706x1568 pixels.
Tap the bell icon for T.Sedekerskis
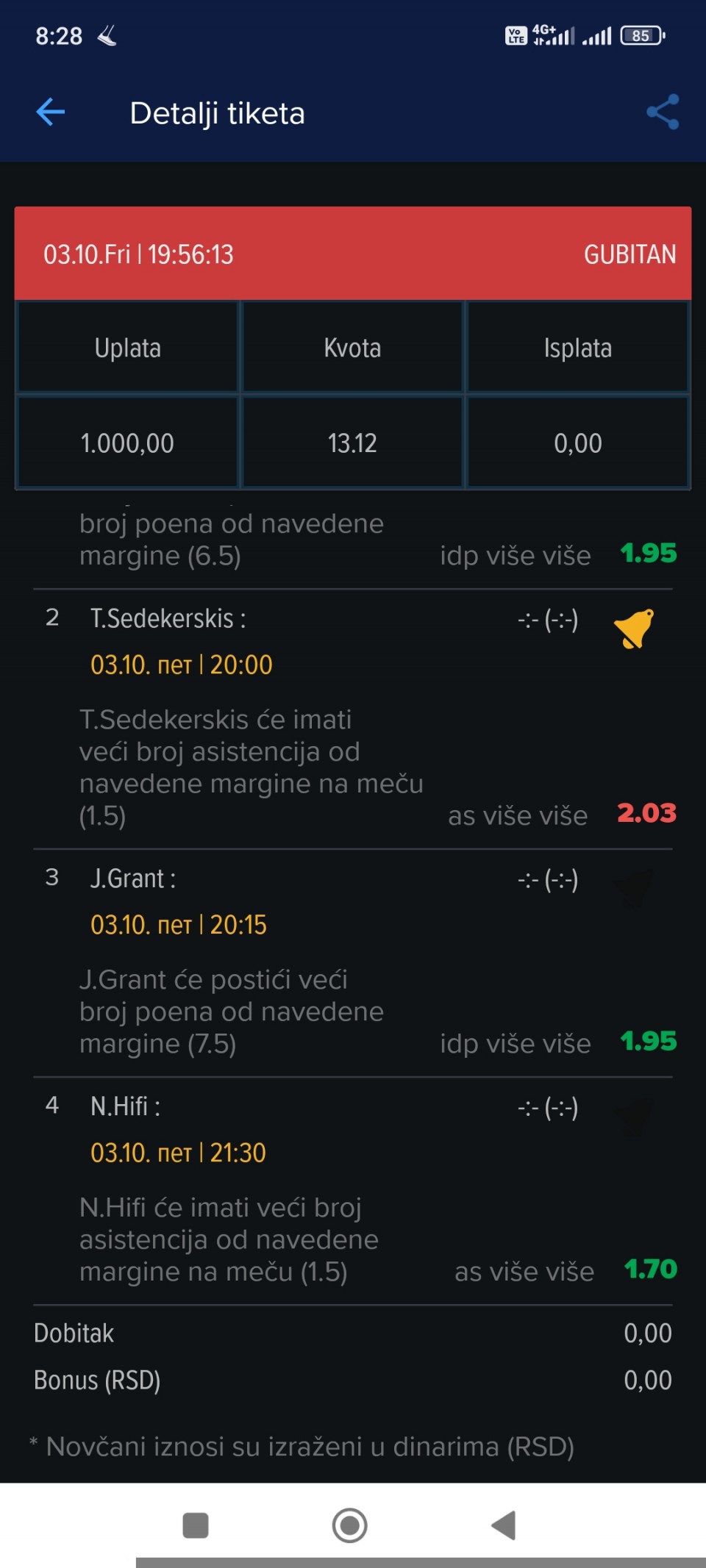[x=633, y=629]
